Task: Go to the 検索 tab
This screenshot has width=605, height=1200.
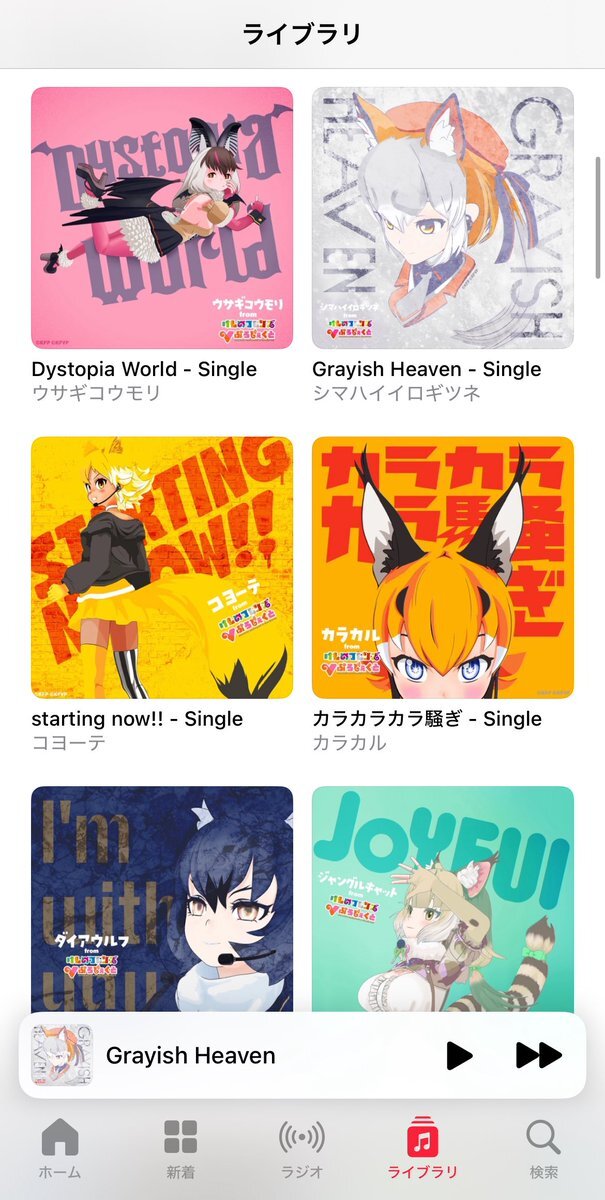Action: [x=544, y=1149]
